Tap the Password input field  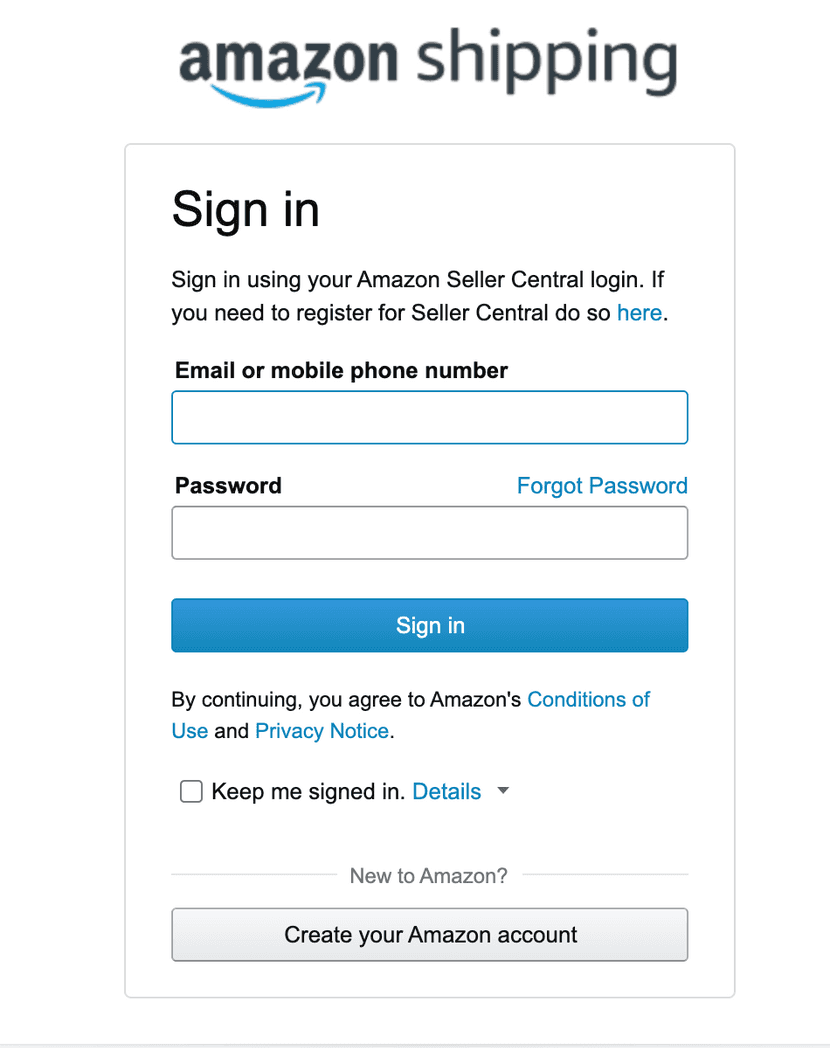(x=429, y=533)
